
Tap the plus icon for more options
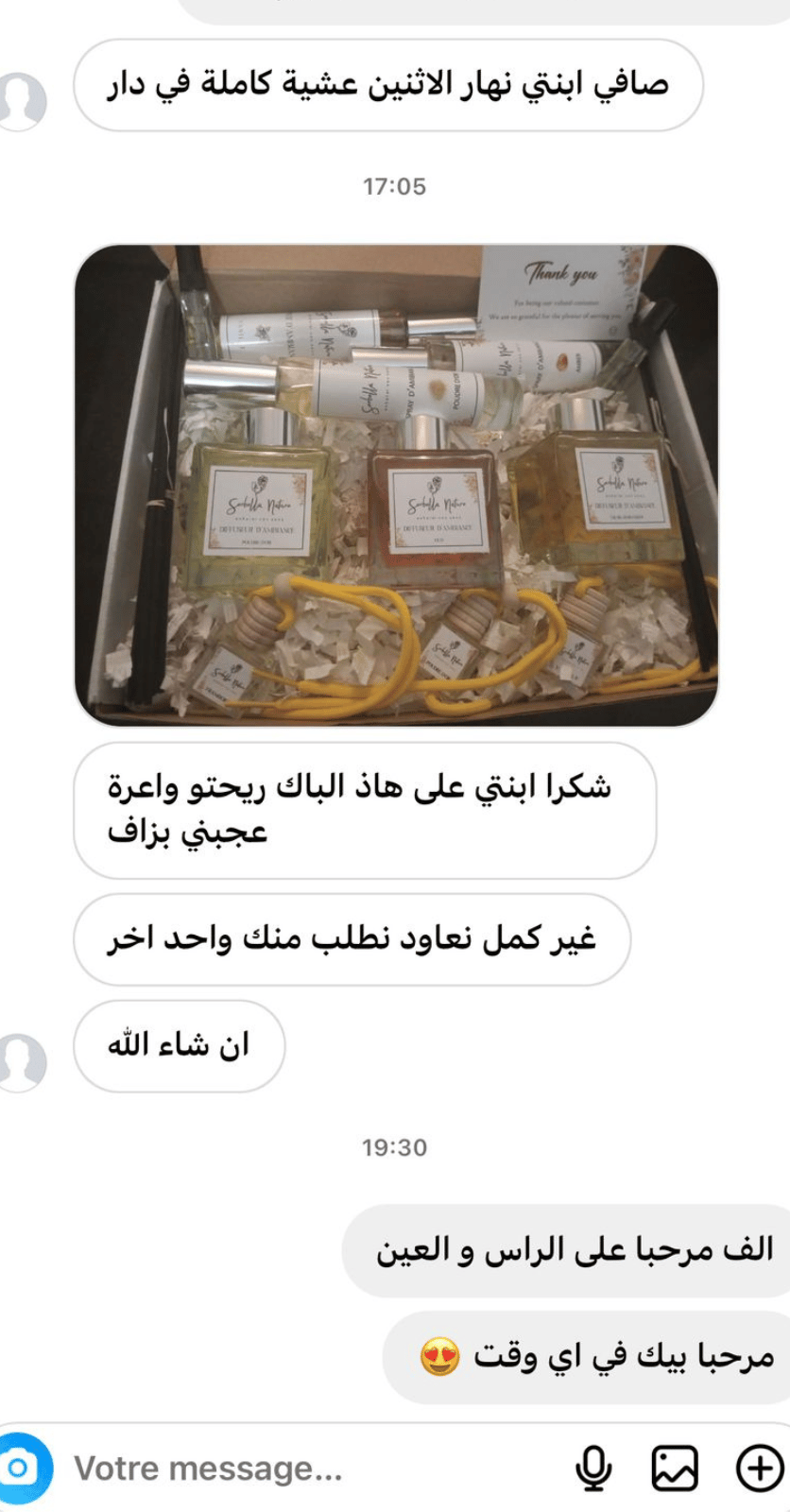click(759, 1469)
